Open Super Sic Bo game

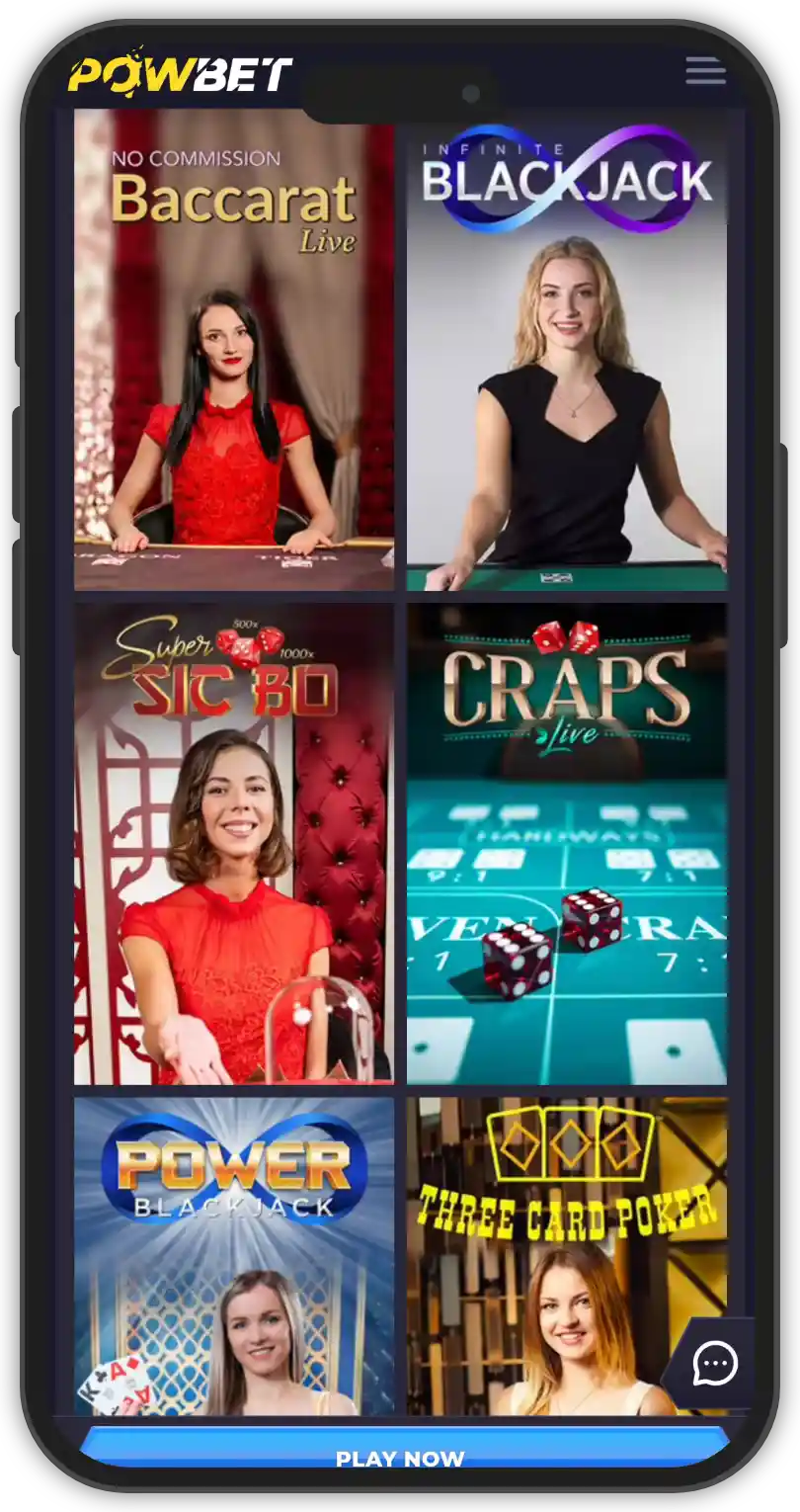click(x=234, y=844)
